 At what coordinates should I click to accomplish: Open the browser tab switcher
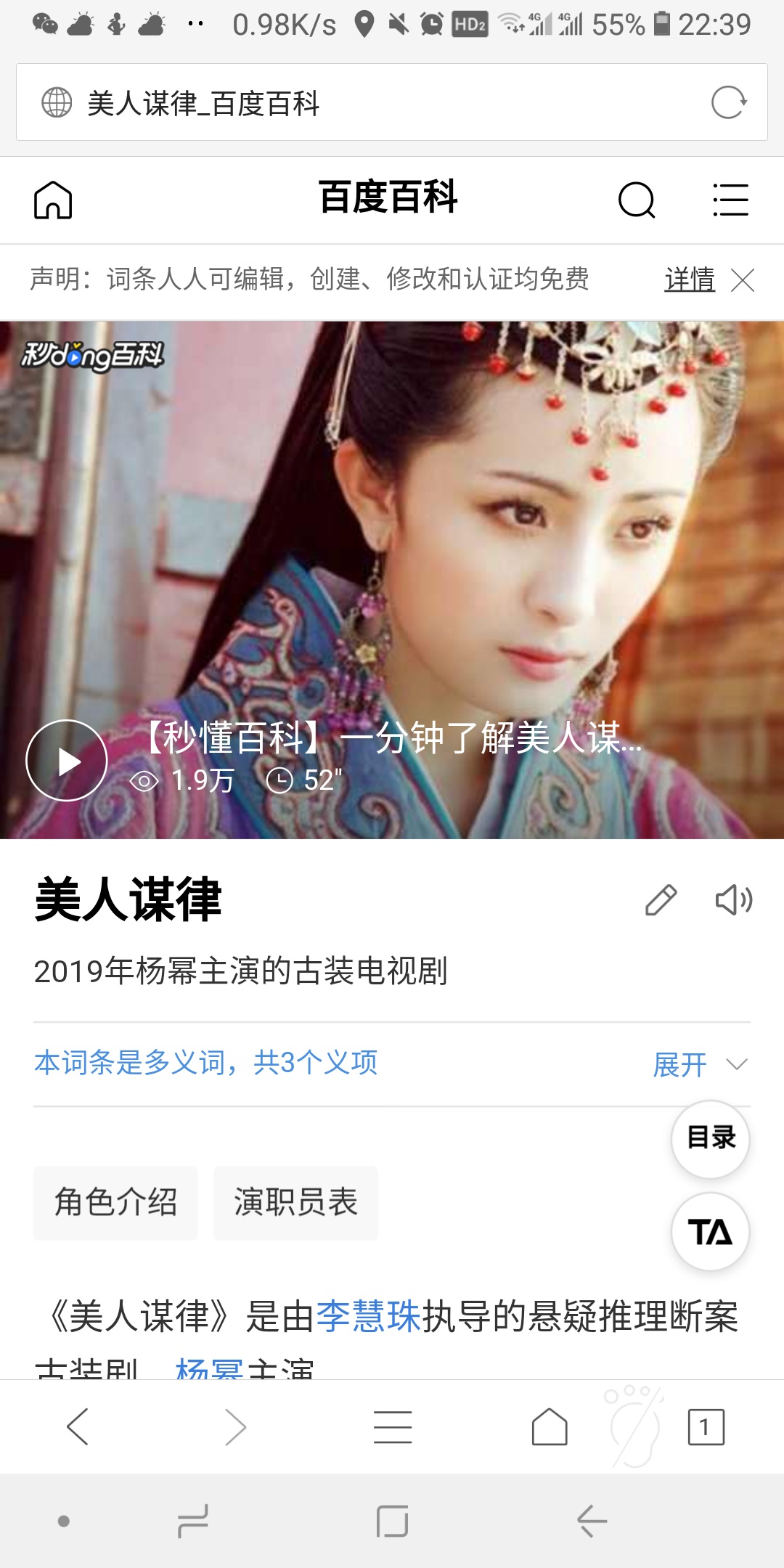(706, 1426)
